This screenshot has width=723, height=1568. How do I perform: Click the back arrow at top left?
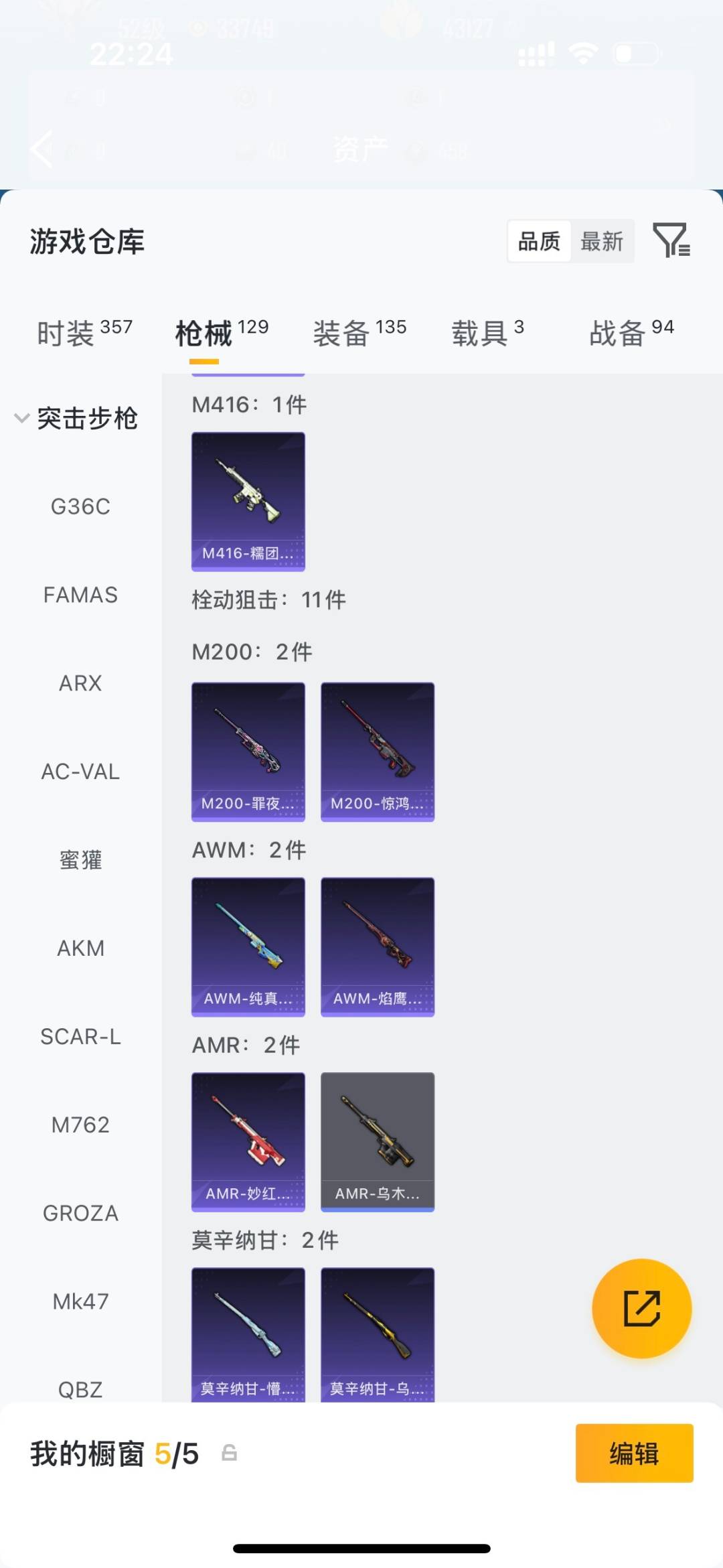42,149
